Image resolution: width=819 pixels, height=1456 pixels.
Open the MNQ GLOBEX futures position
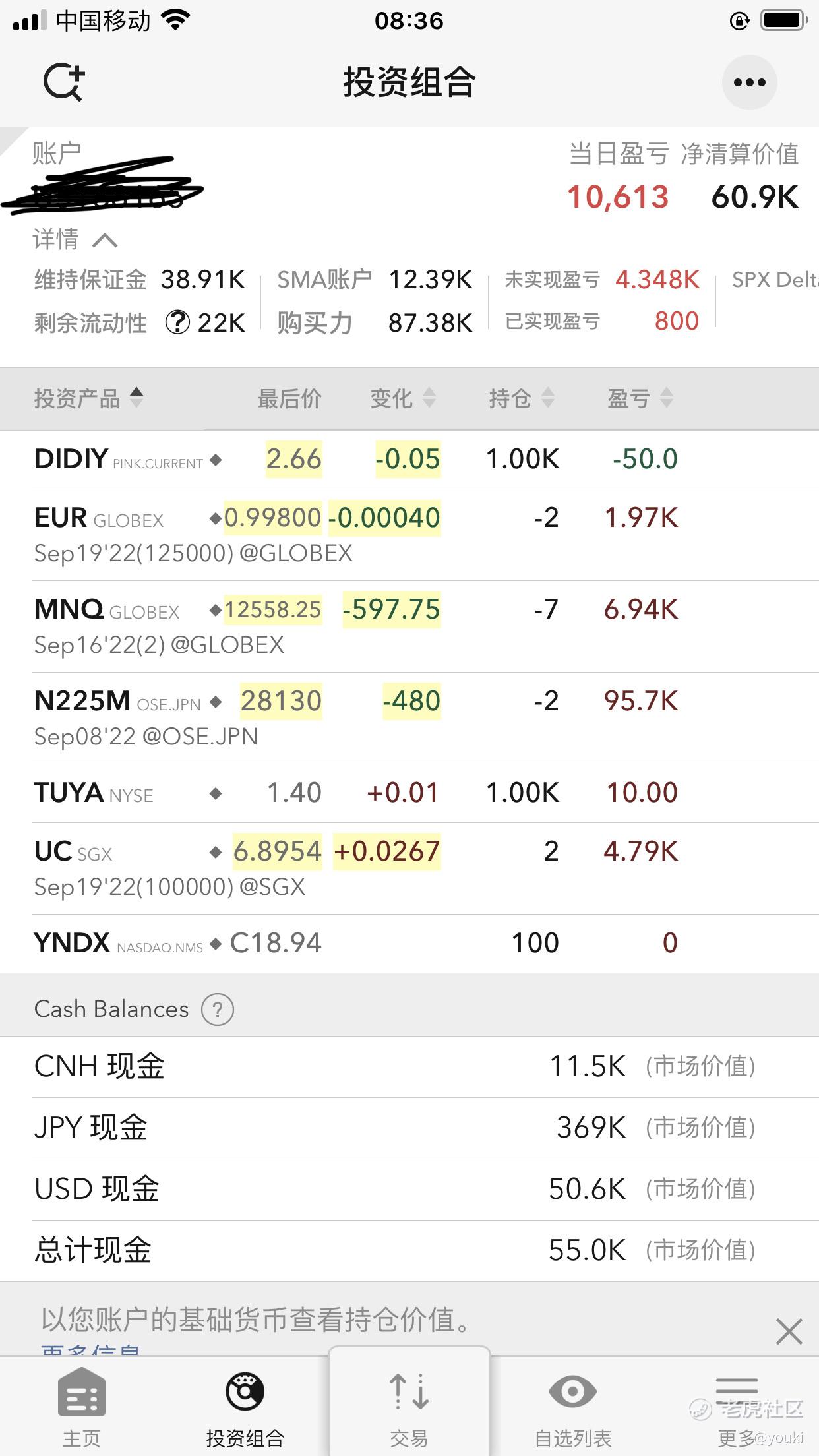(409, 626)
